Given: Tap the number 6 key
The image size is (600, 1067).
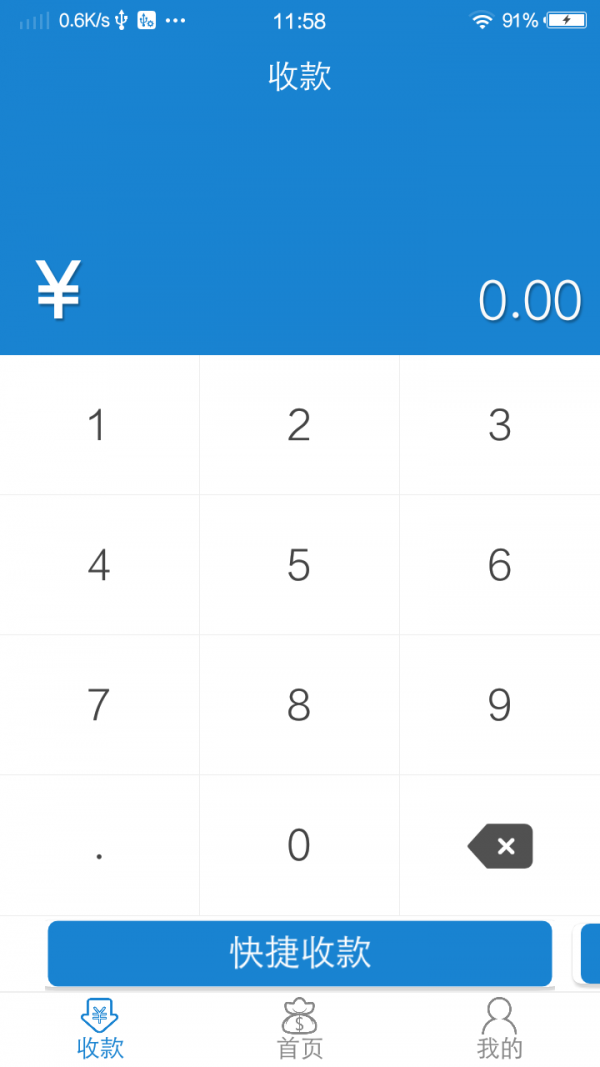Looking at the screenshot, I should point(500,565).
